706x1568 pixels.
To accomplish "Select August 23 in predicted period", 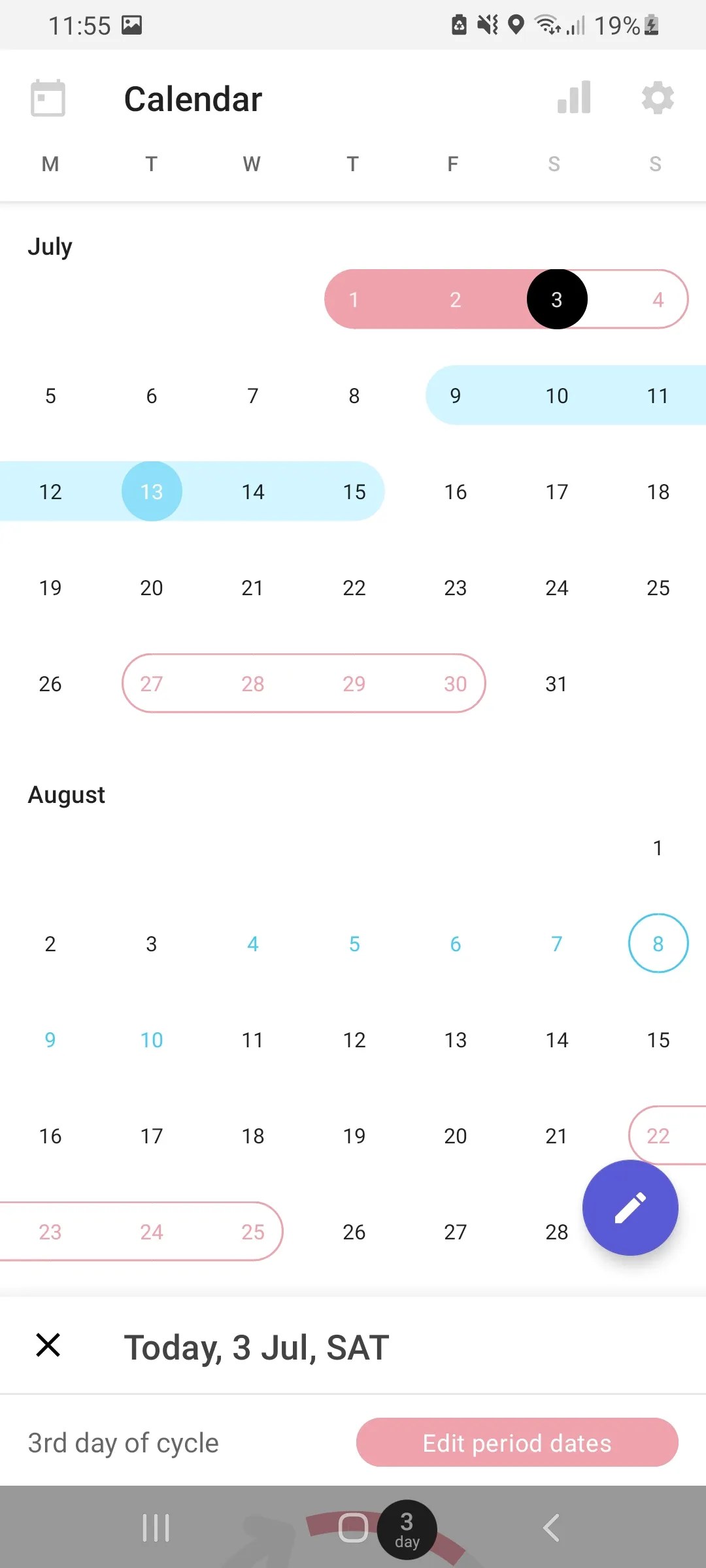I will coord(50,1231).
